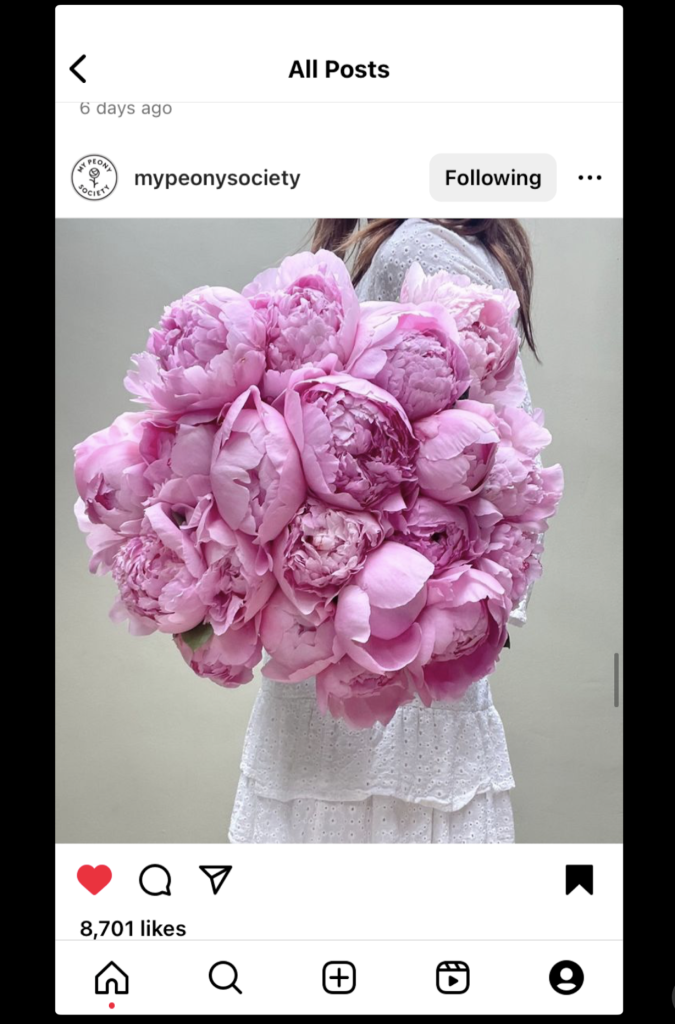Comment on the peony post
This screenshot has height=1024, width=675.
[x=155, y=880]
